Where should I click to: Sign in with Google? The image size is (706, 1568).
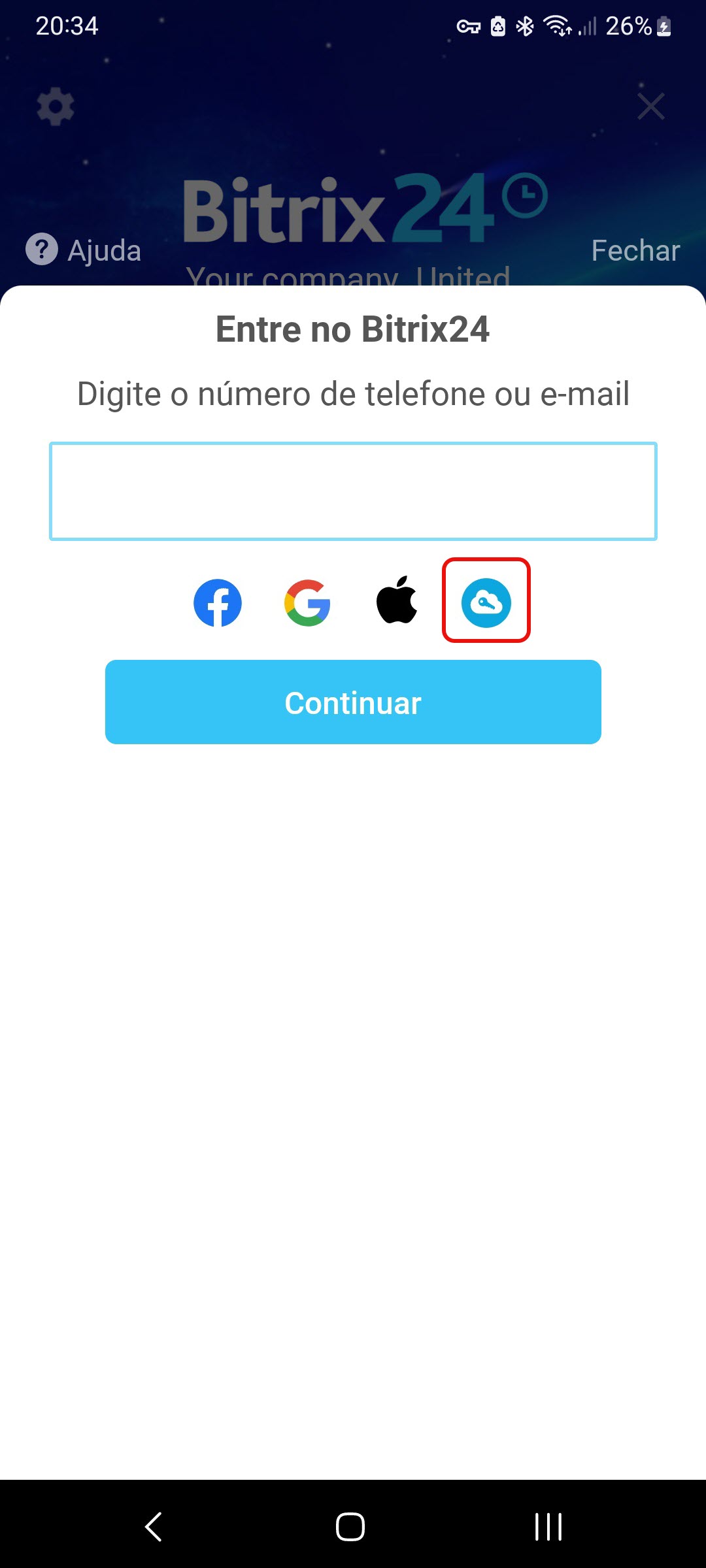[x=307, y=602]
